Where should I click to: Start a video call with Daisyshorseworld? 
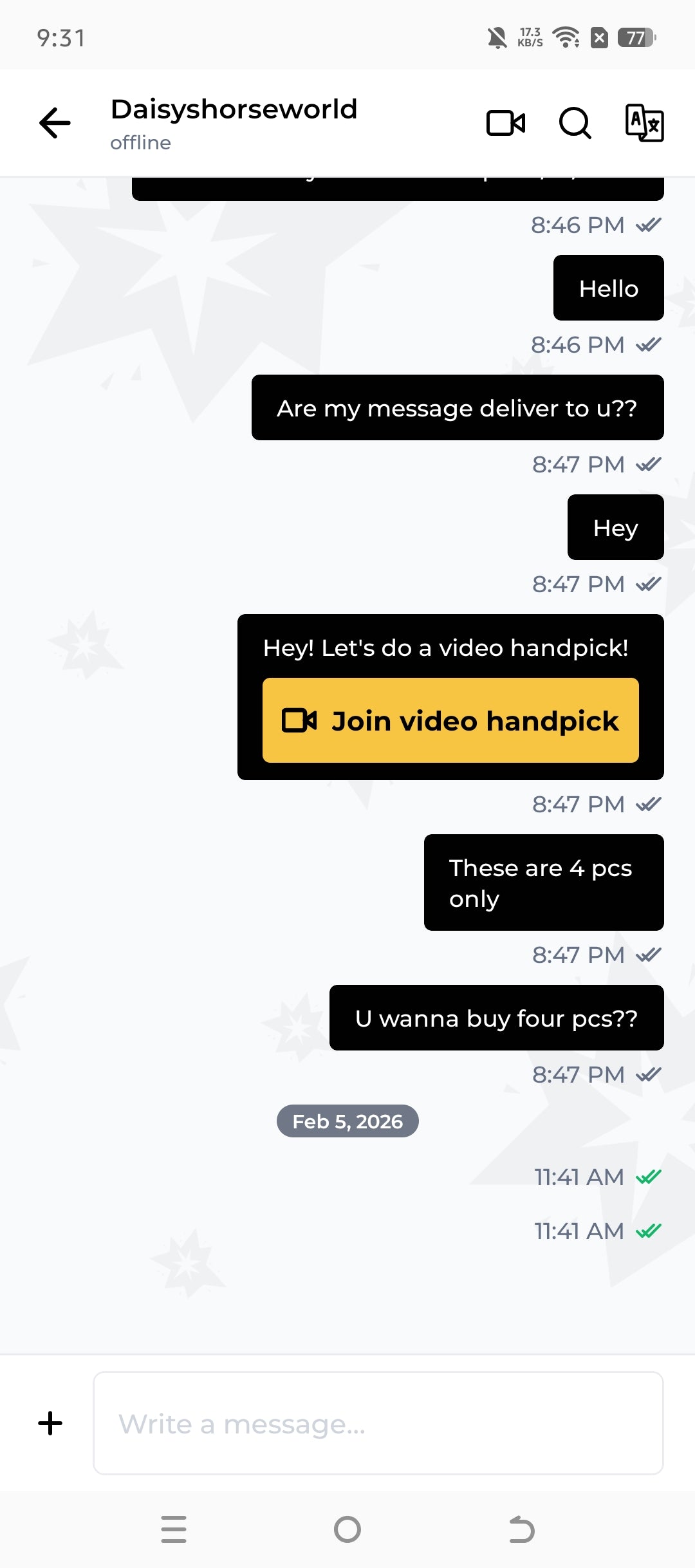506,123
